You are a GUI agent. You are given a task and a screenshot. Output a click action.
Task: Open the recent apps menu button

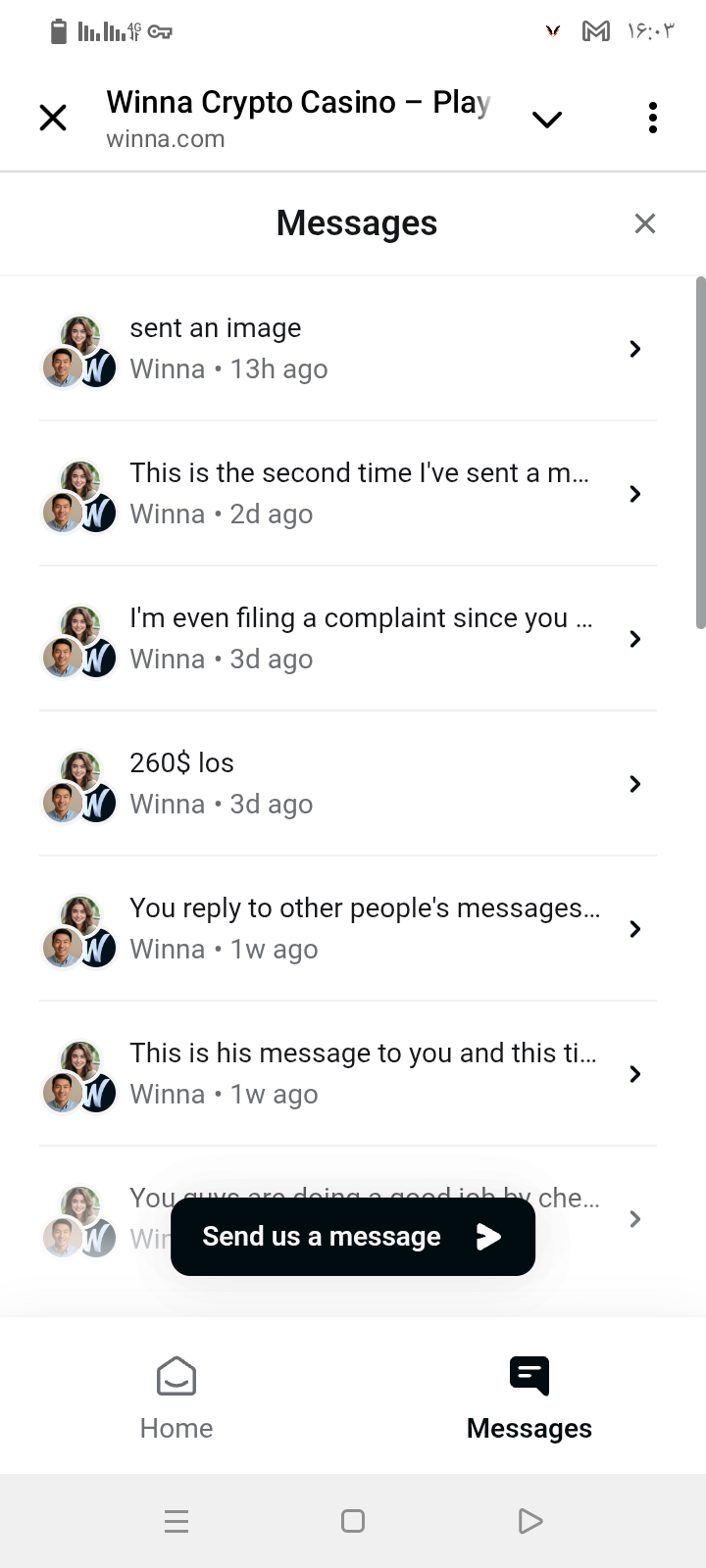[176, 1521]
